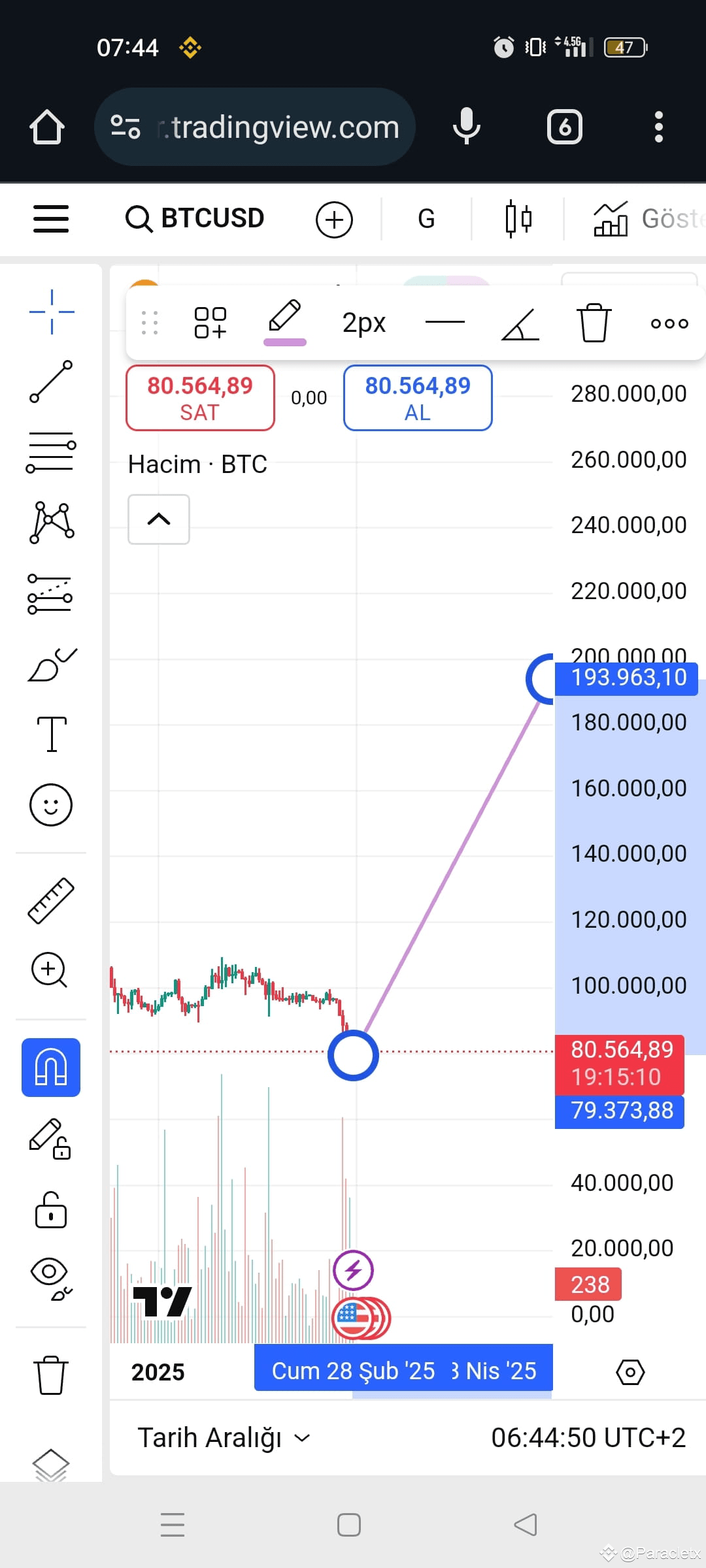Collapse the legend with the chevron button
The height and width of the screenshot is (1568, 706).
(158, 519)
